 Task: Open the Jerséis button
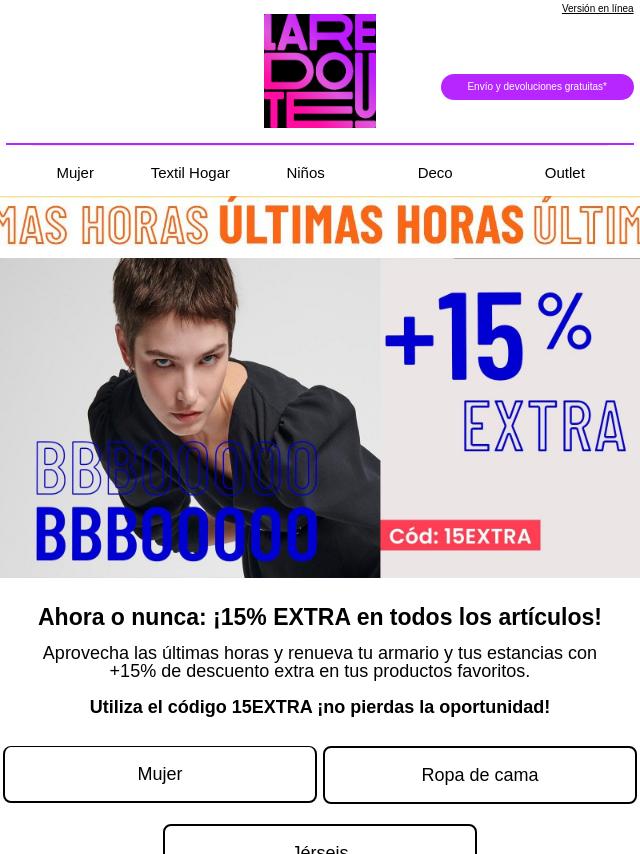(320, 843)
